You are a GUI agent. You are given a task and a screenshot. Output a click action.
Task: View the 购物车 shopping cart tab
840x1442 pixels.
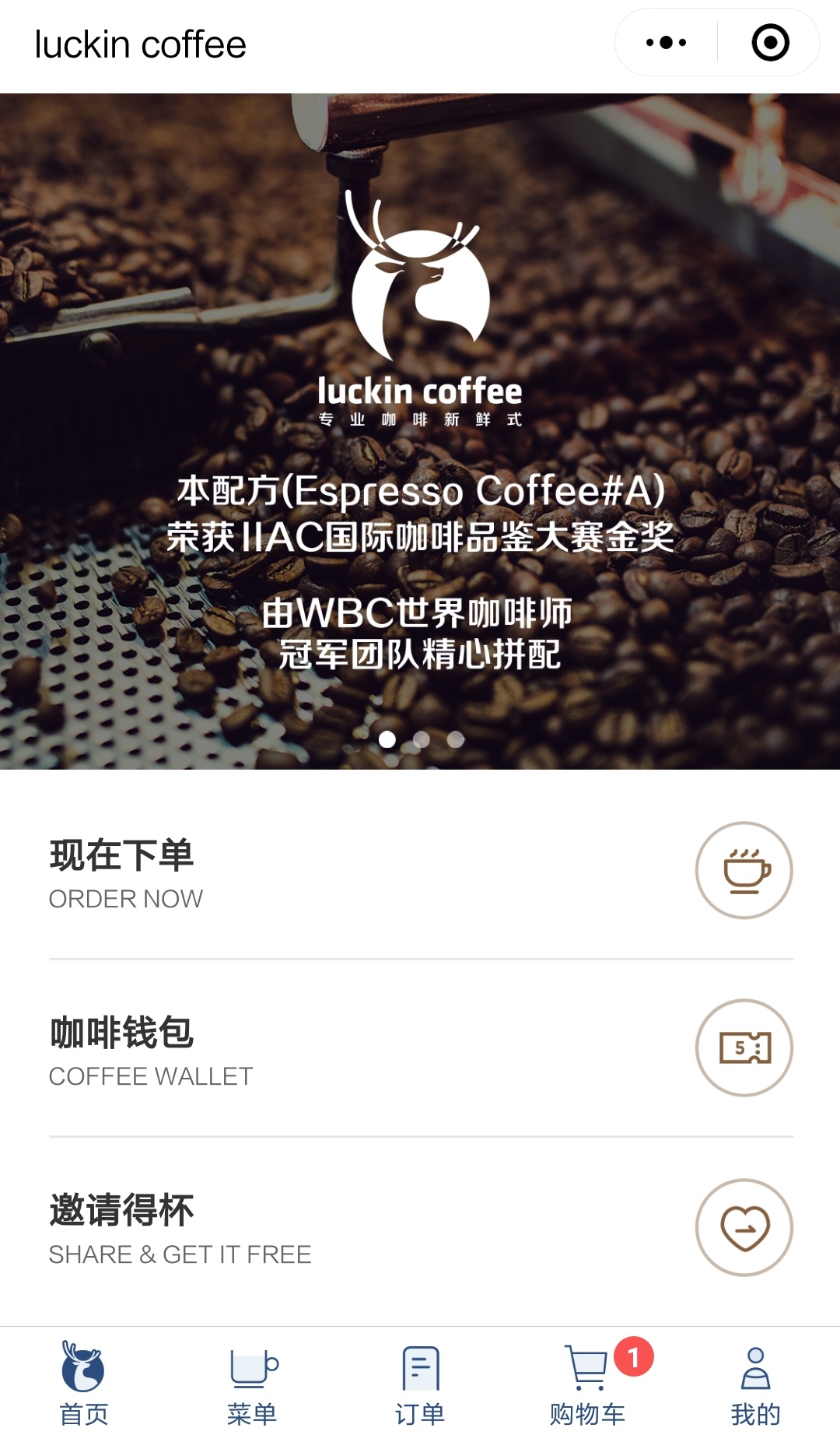[588, 1385]
